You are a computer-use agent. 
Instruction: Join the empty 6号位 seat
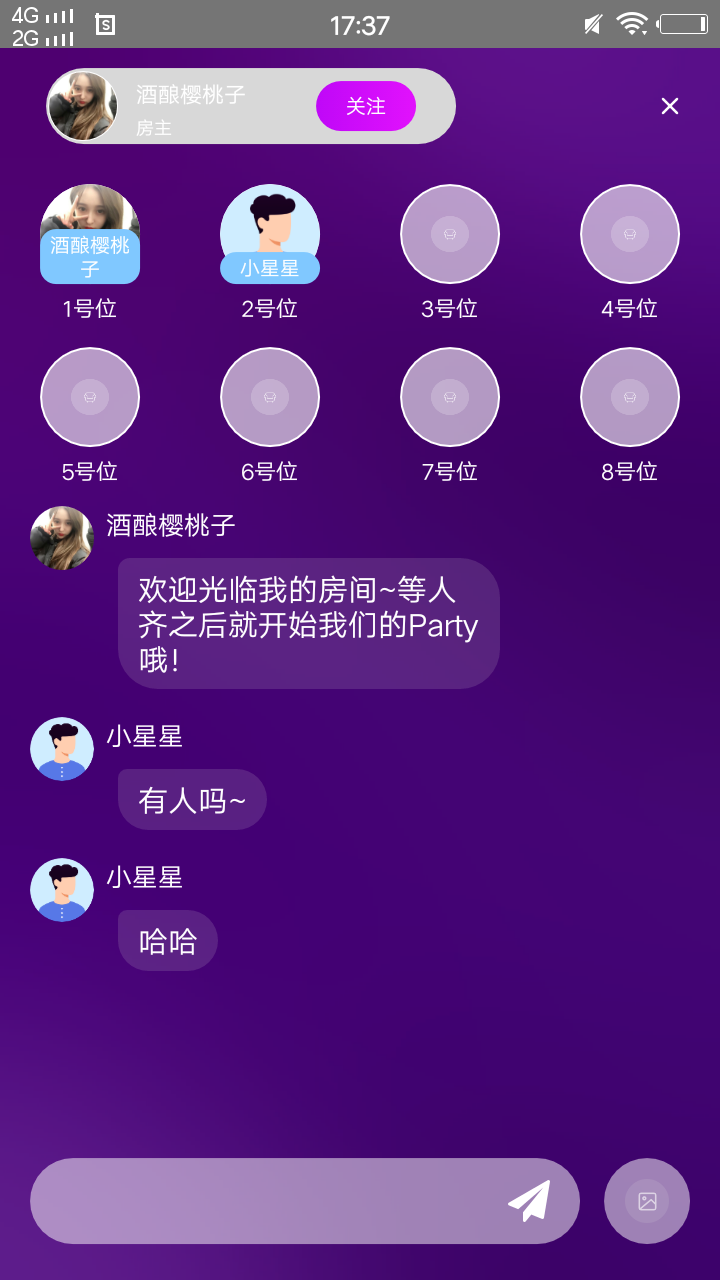[270, 397]
